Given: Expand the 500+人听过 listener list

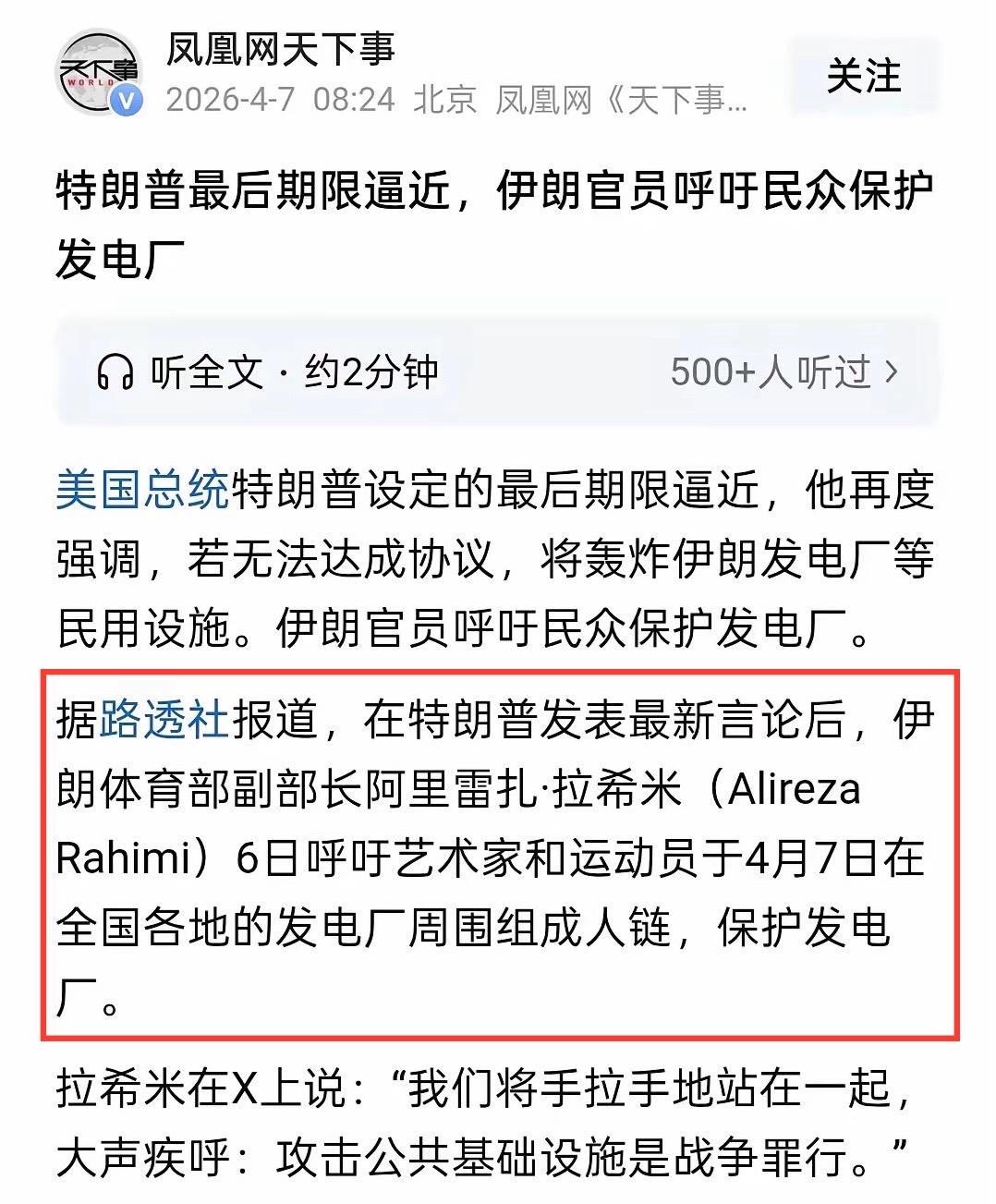Looking at the screenshot, I should pos(770,371).
